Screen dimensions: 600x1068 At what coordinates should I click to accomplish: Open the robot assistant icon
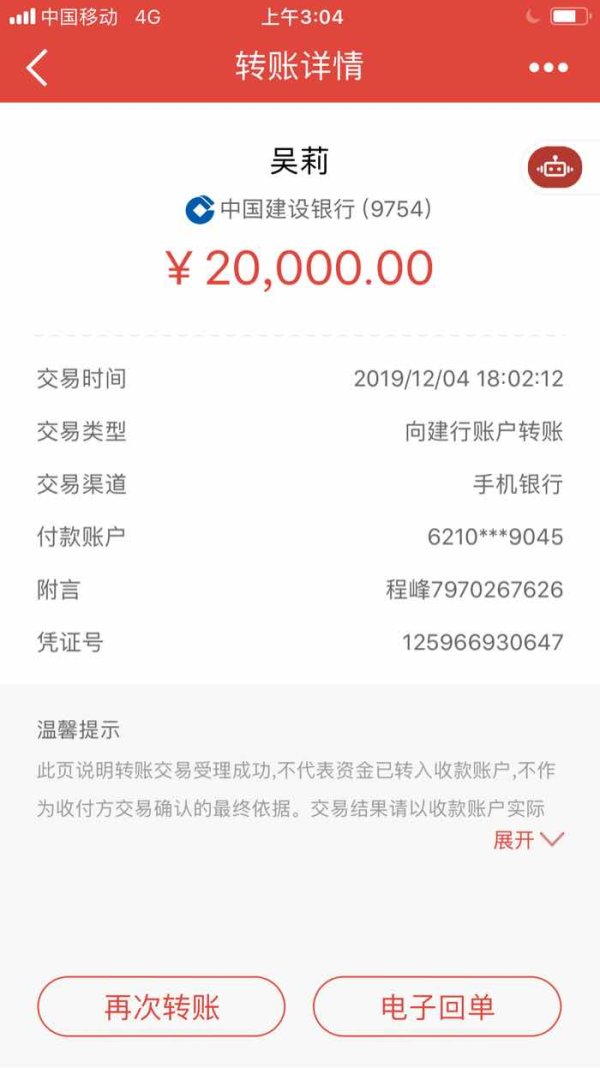point(555,167)
